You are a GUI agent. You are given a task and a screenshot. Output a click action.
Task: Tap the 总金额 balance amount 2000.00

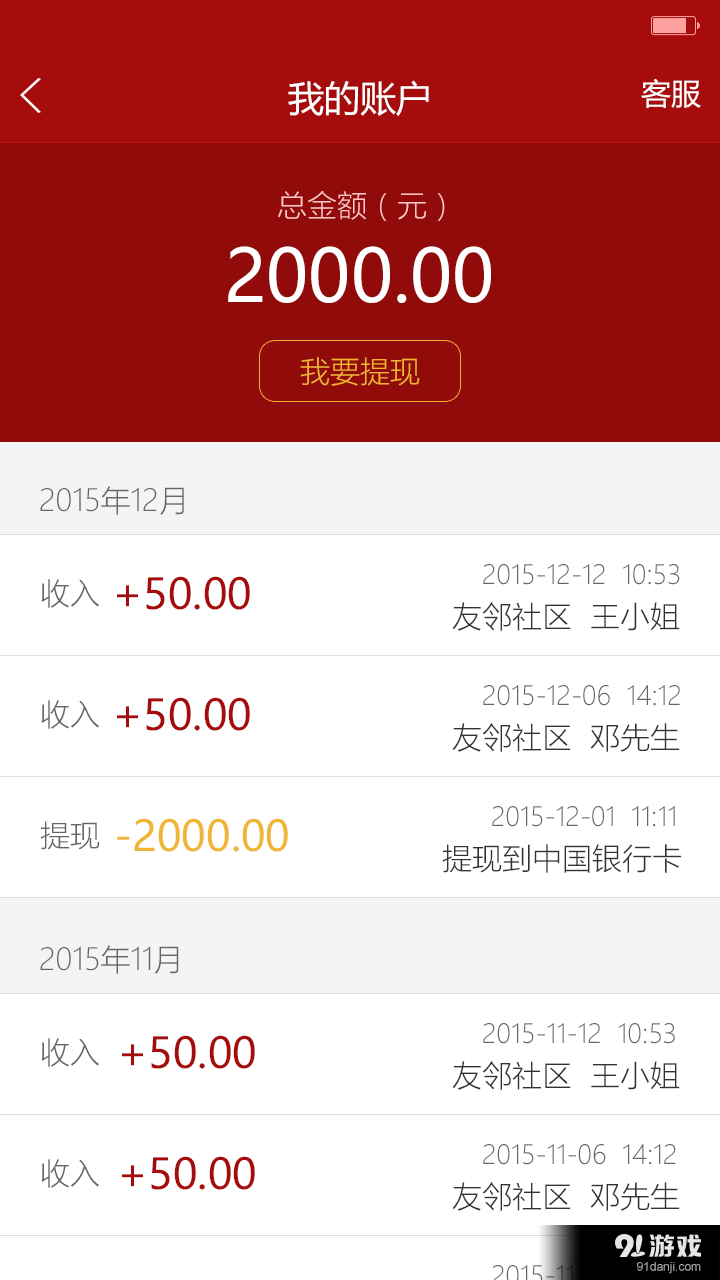pyautogui.click(x=360, y=271)
